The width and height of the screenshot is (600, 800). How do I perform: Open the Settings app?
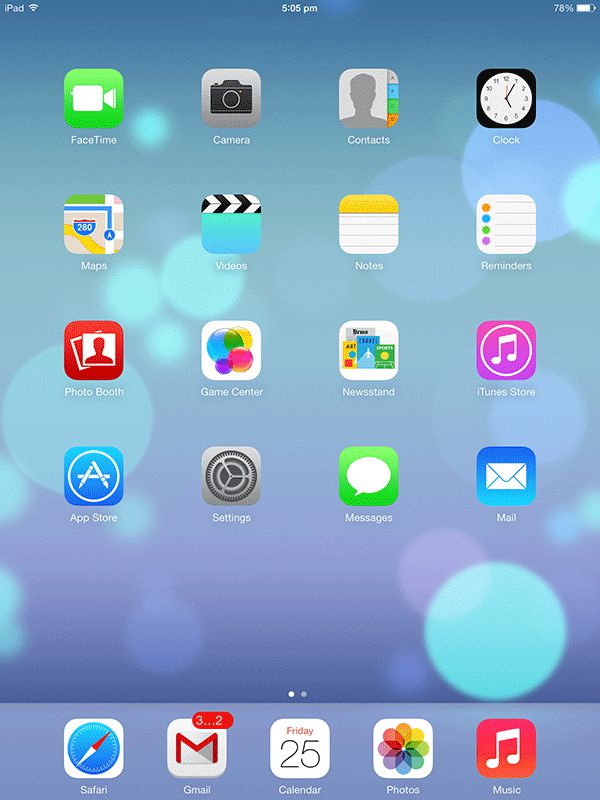(x=231, y=476)
